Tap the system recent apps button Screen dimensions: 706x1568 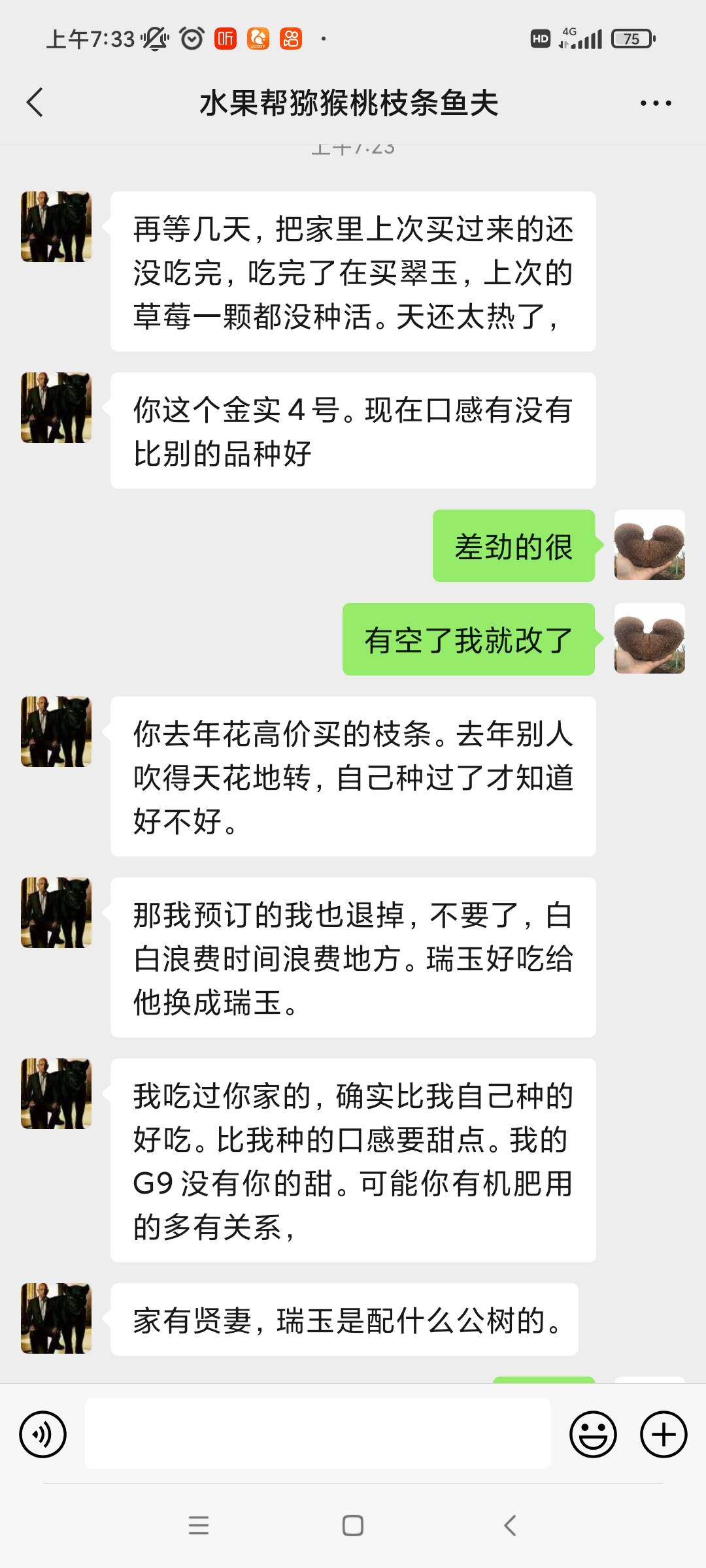coord(199,1526)
